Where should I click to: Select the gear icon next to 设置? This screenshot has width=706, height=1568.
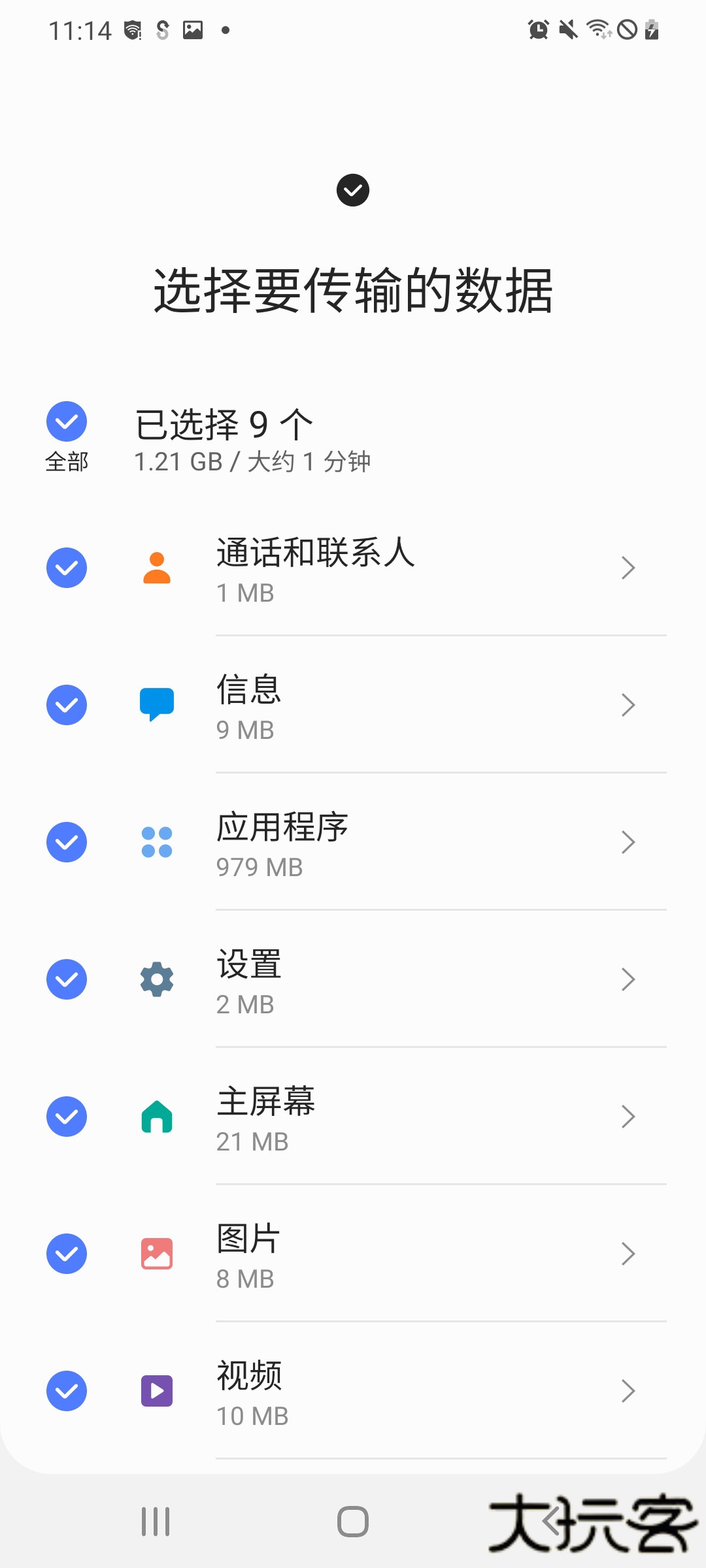(x=156, y=979)
